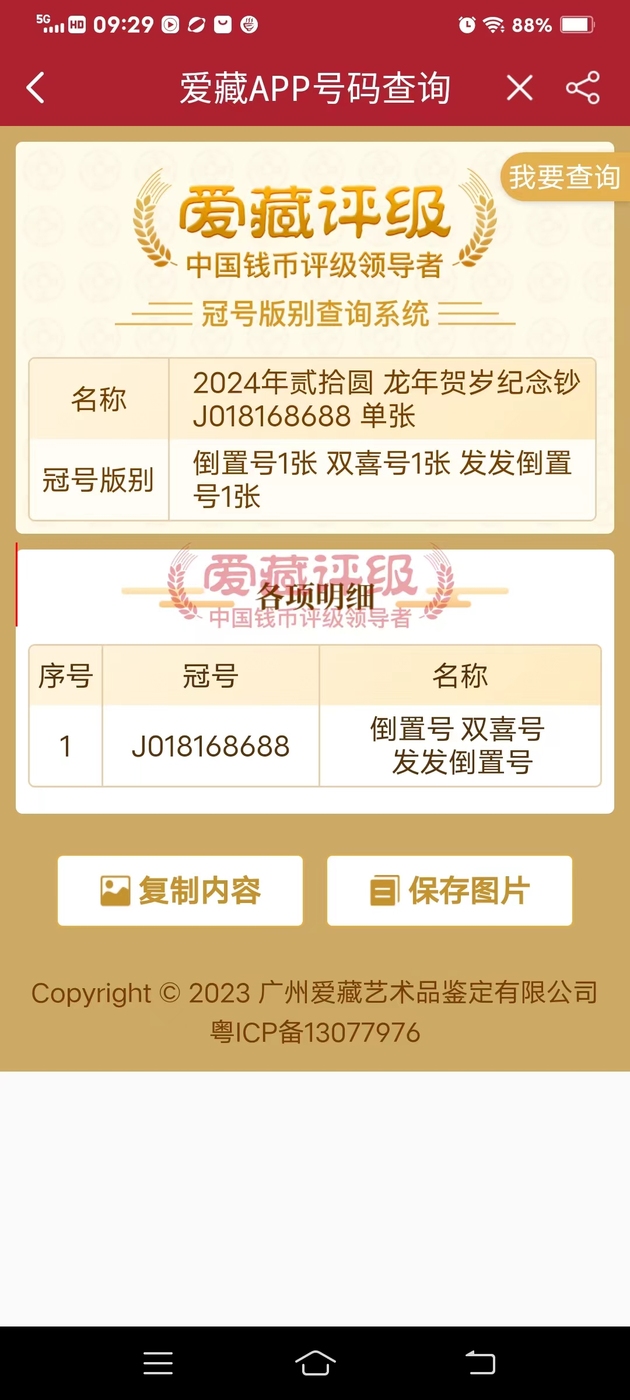Go back using the header arrow
The image size is (630, 1400).
point(36,88)
